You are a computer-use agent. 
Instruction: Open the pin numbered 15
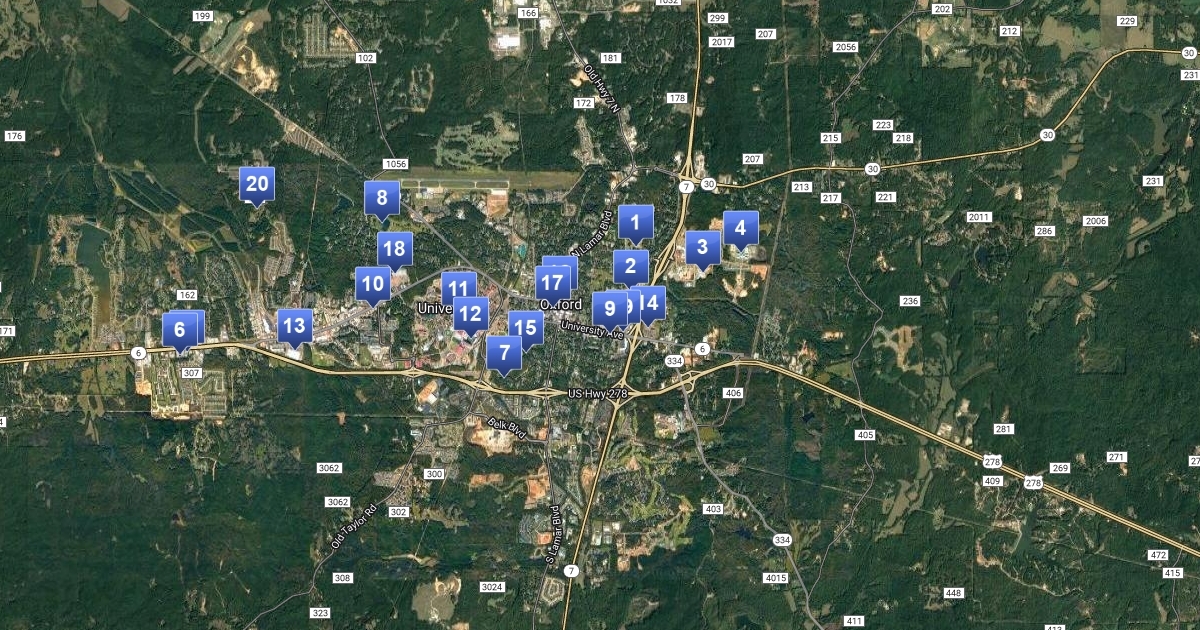pyautogui.click(x=525, y=327)
